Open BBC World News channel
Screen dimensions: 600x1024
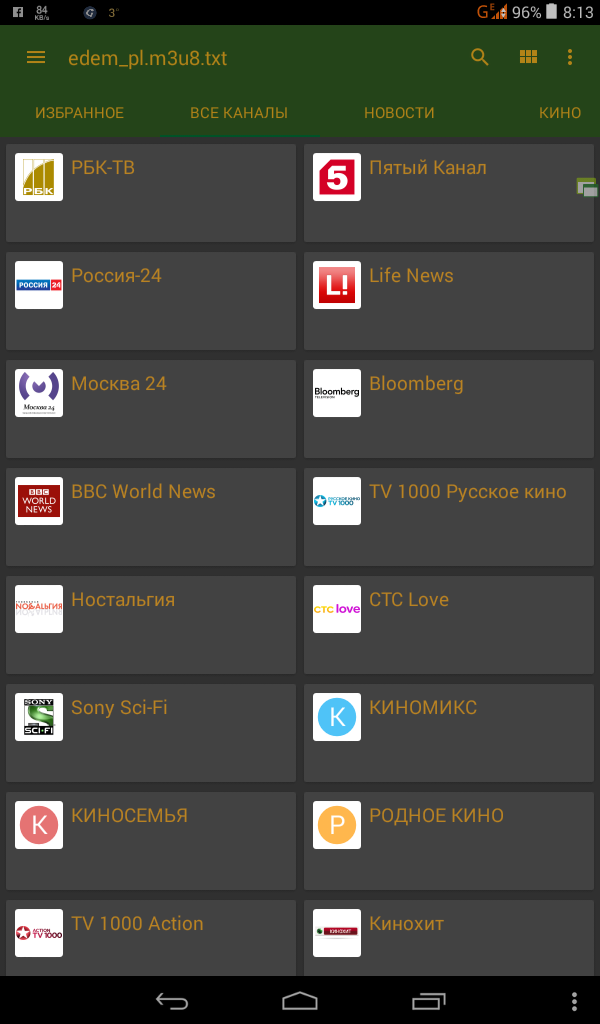tap(151, 517)
